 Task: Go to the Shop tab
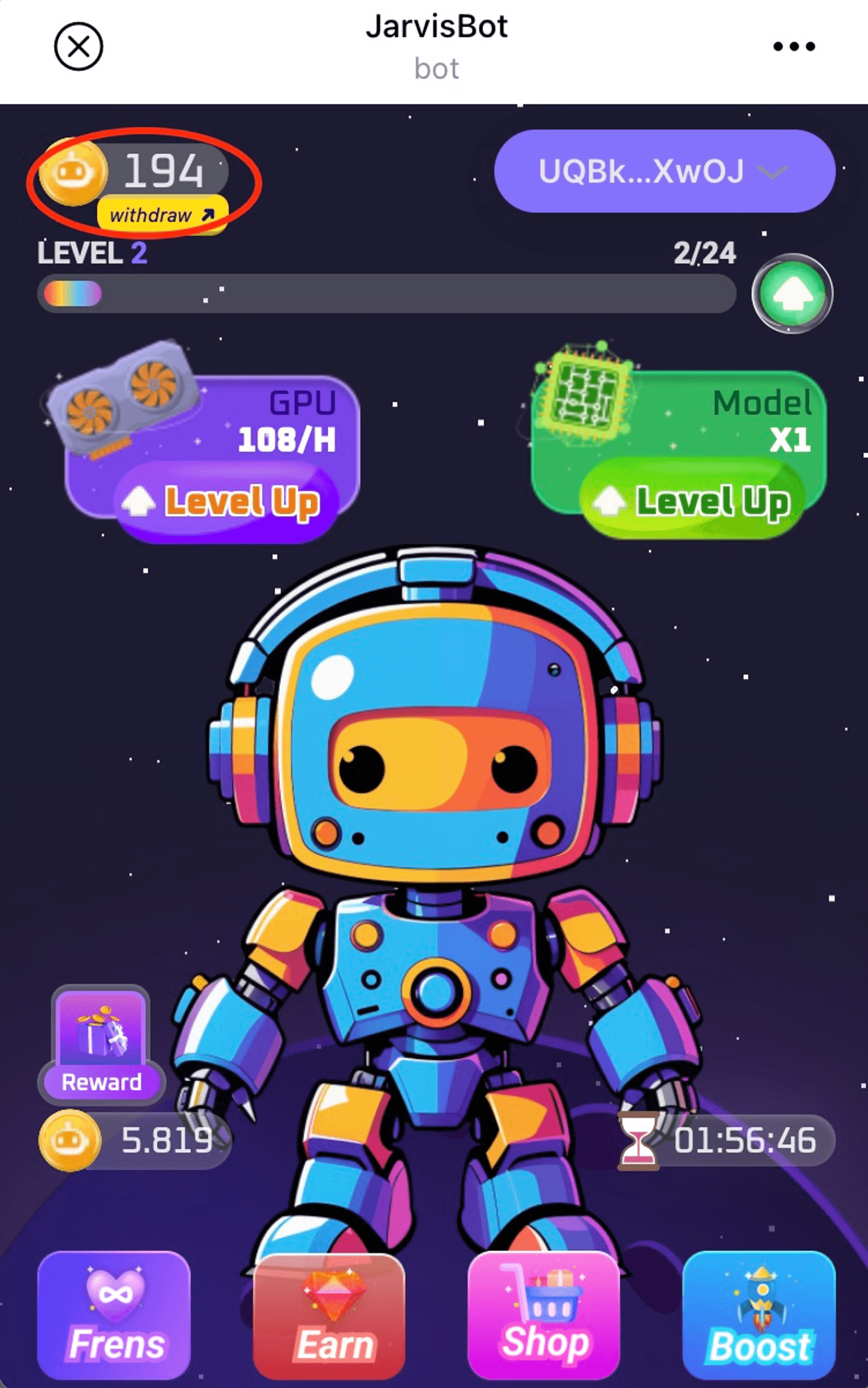[x=544, y=1315]
